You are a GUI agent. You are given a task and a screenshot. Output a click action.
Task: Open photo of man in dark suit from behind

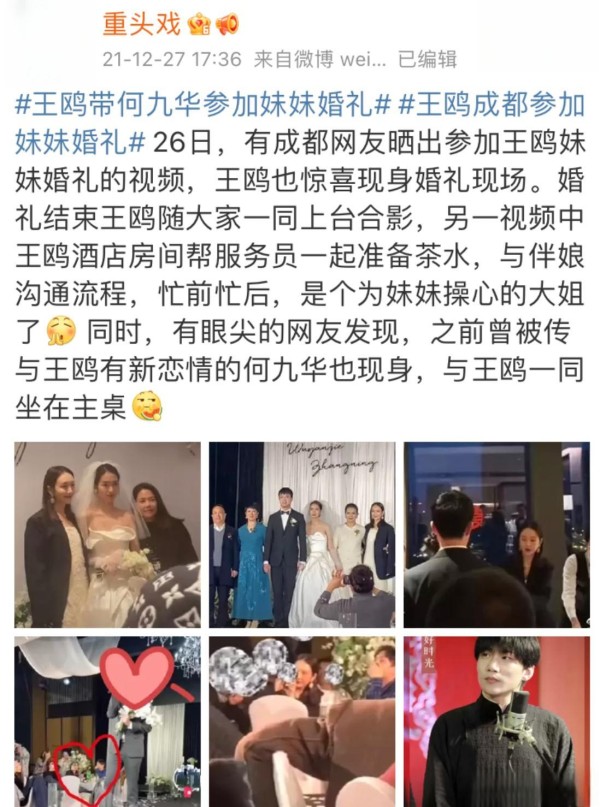(x=496, y=534)
